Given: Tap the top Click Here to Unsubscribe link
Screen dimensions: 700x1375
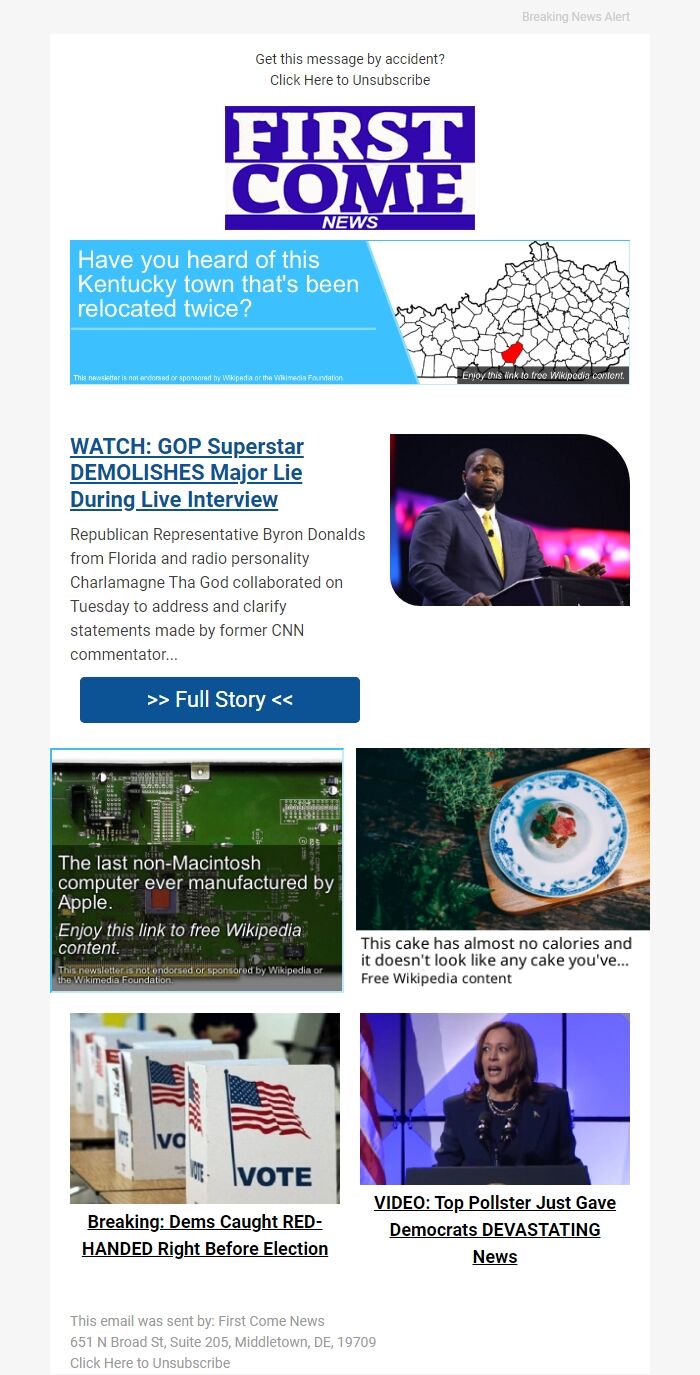Looking at the screenshot, I should click(350, 80).
